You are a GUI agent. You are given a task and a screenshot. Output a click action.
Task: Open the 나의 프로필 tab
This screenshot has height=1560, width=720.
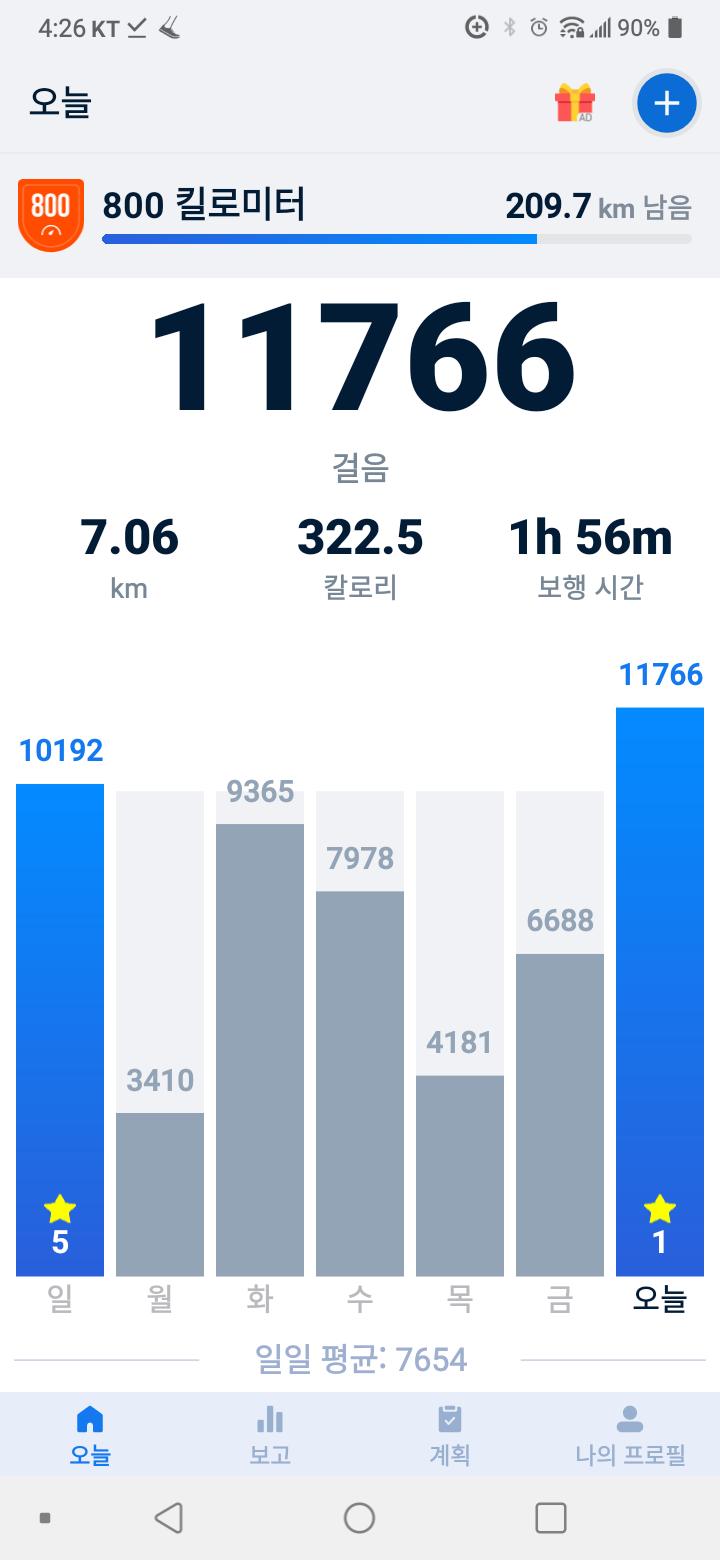click(630, 1434)
